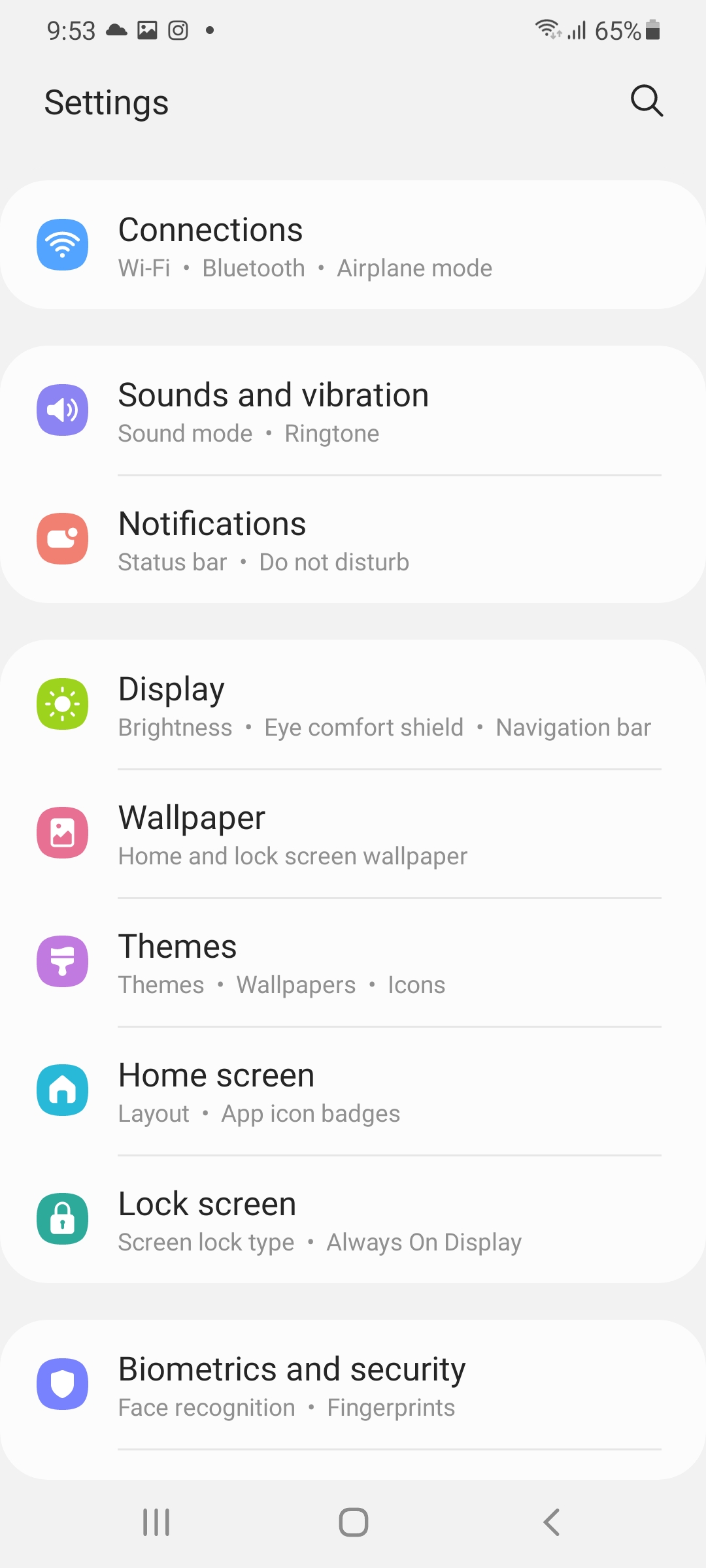706x1568 pixels.
Task: Go to Home screen settings
Action: click(x=353, y=1091)
